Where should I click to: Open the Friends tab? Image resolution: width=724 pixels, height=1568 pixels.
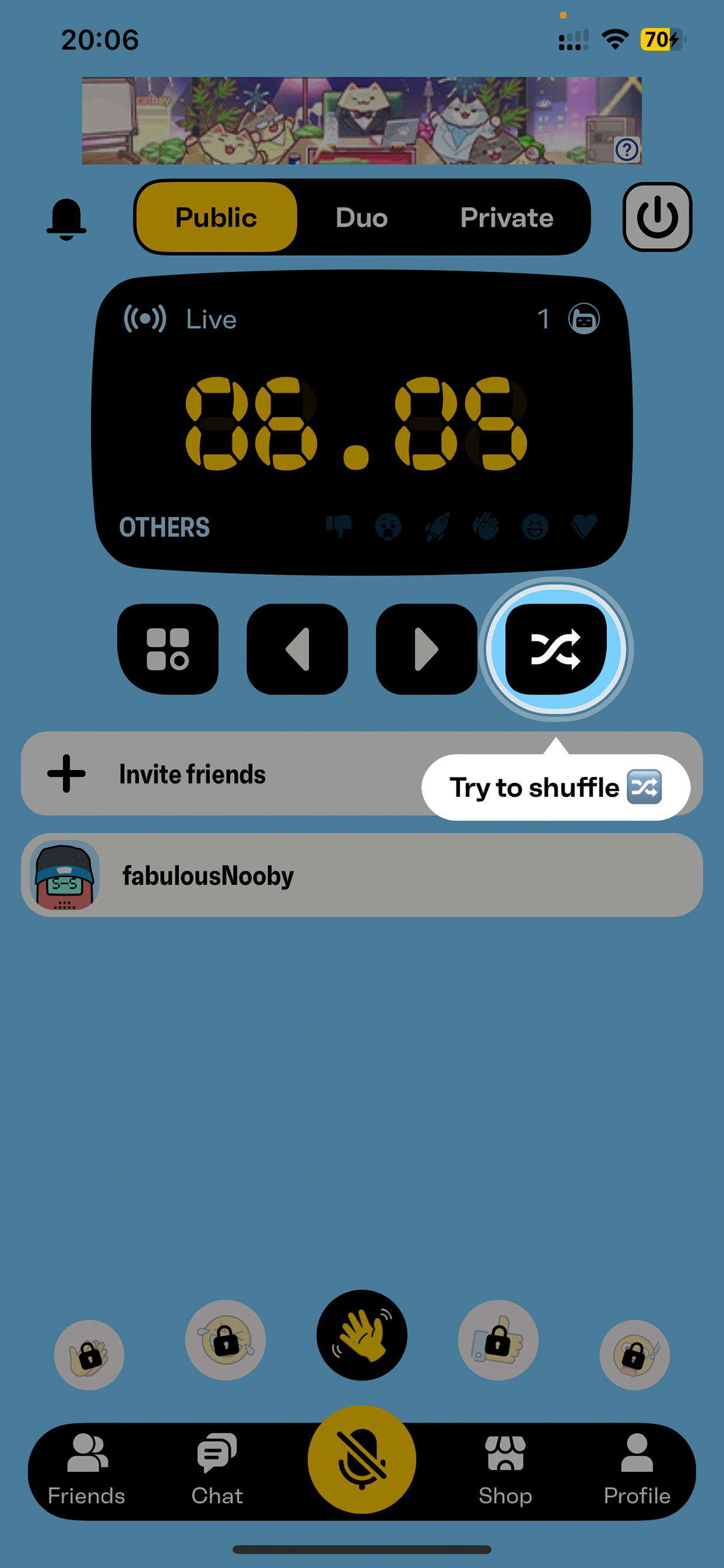click(x=86, y=1469)
